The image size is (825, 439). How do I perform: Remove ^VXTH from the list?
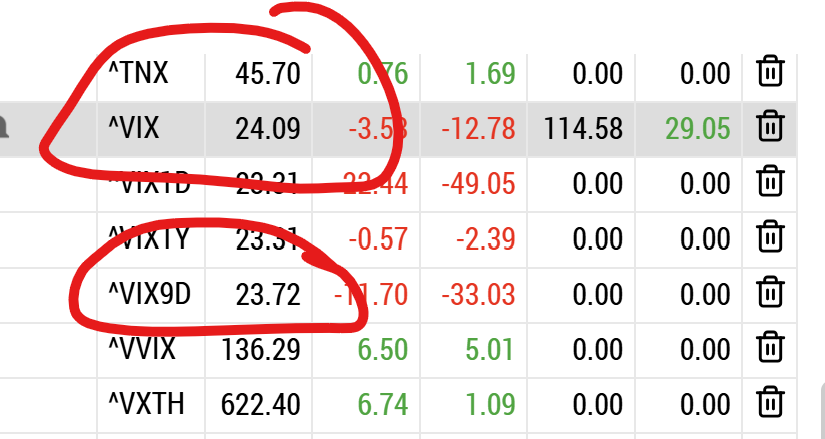[770, 403]
